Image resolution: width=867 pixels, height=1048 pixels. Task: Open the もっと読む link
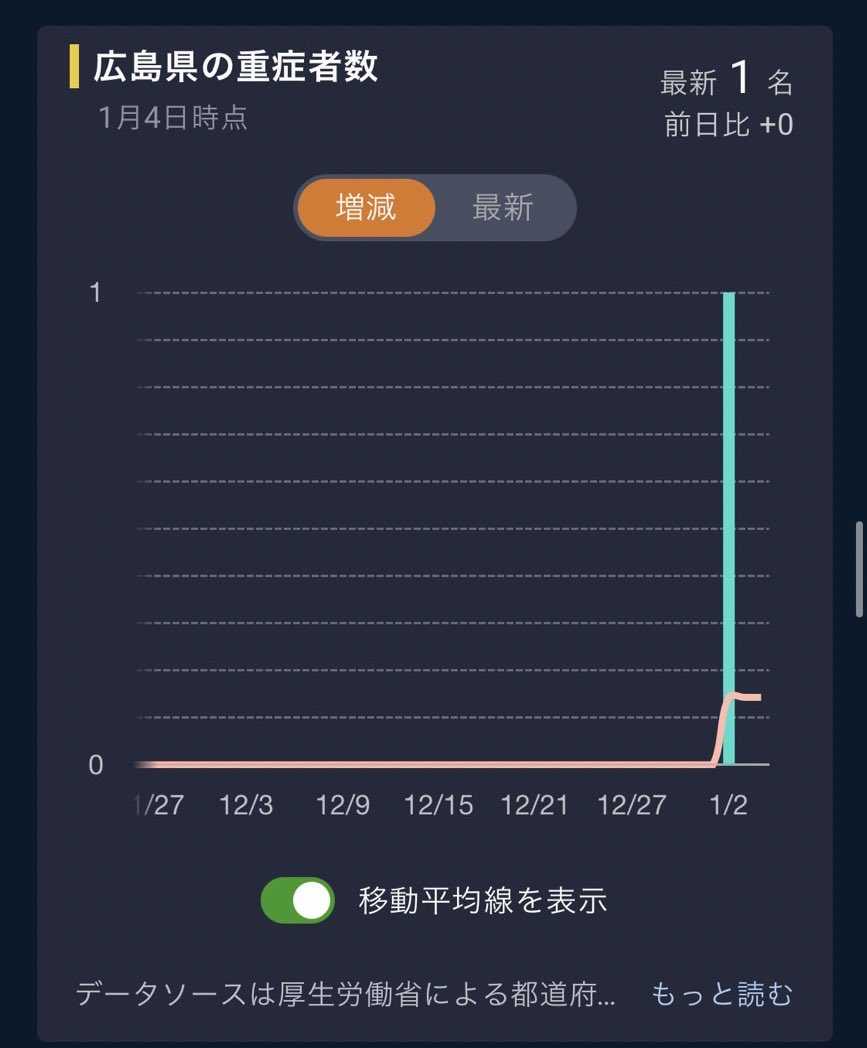tap(721, 994)
